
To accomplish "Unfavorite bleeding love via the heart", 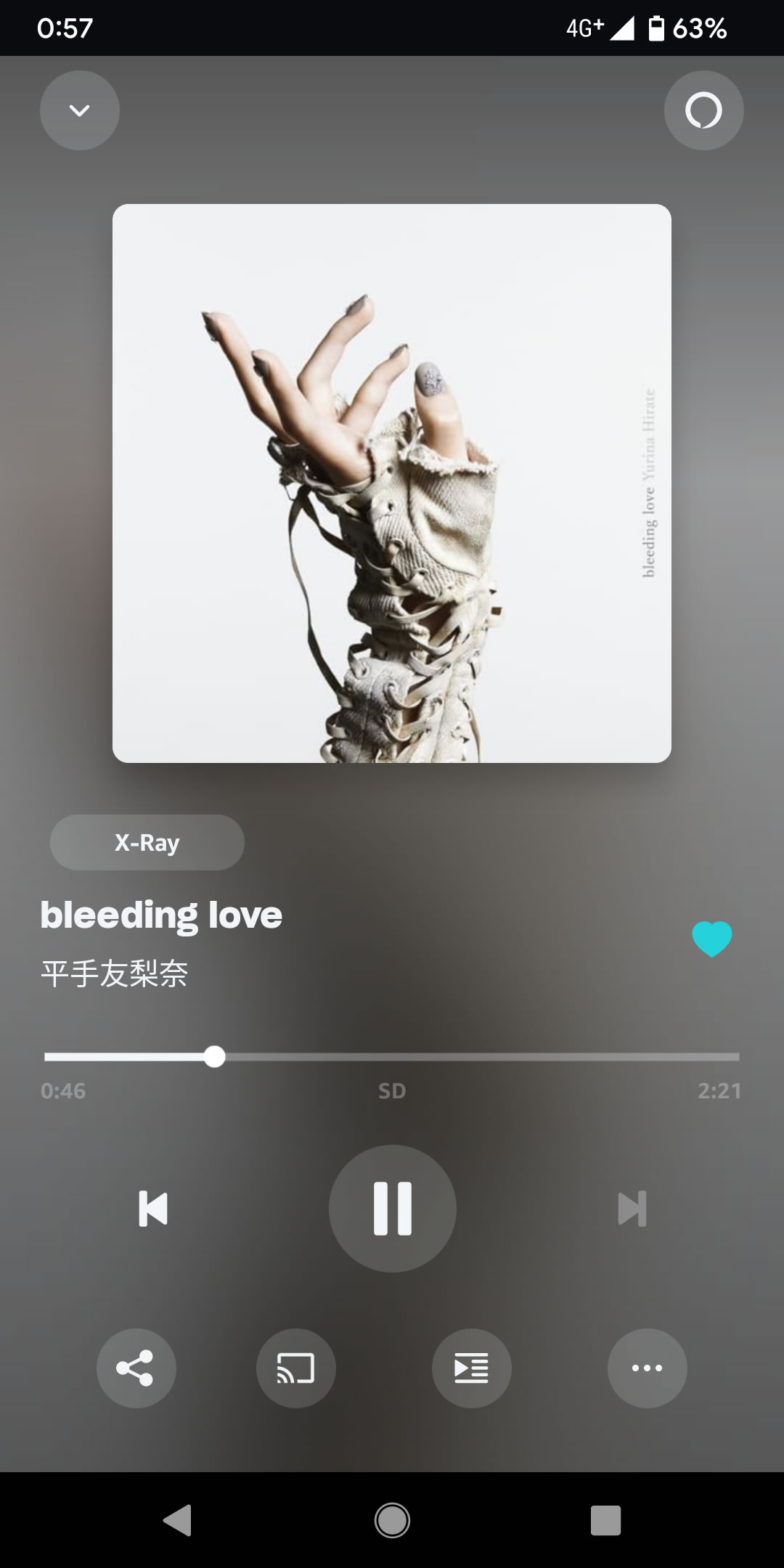I will tap(711, 937).
